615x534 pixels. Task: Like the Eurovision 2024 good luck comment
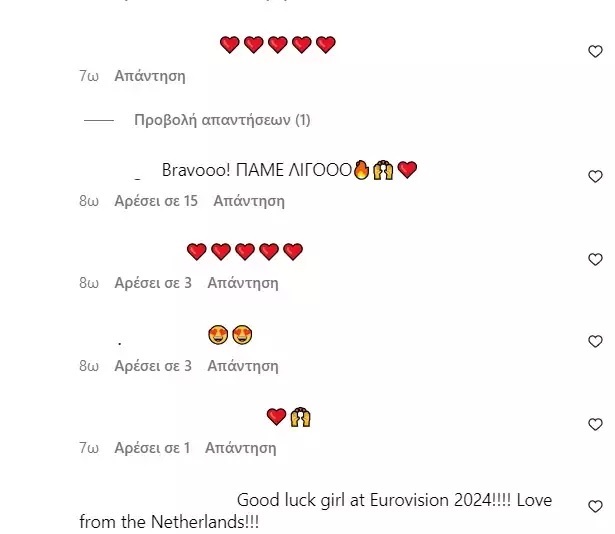596,506
